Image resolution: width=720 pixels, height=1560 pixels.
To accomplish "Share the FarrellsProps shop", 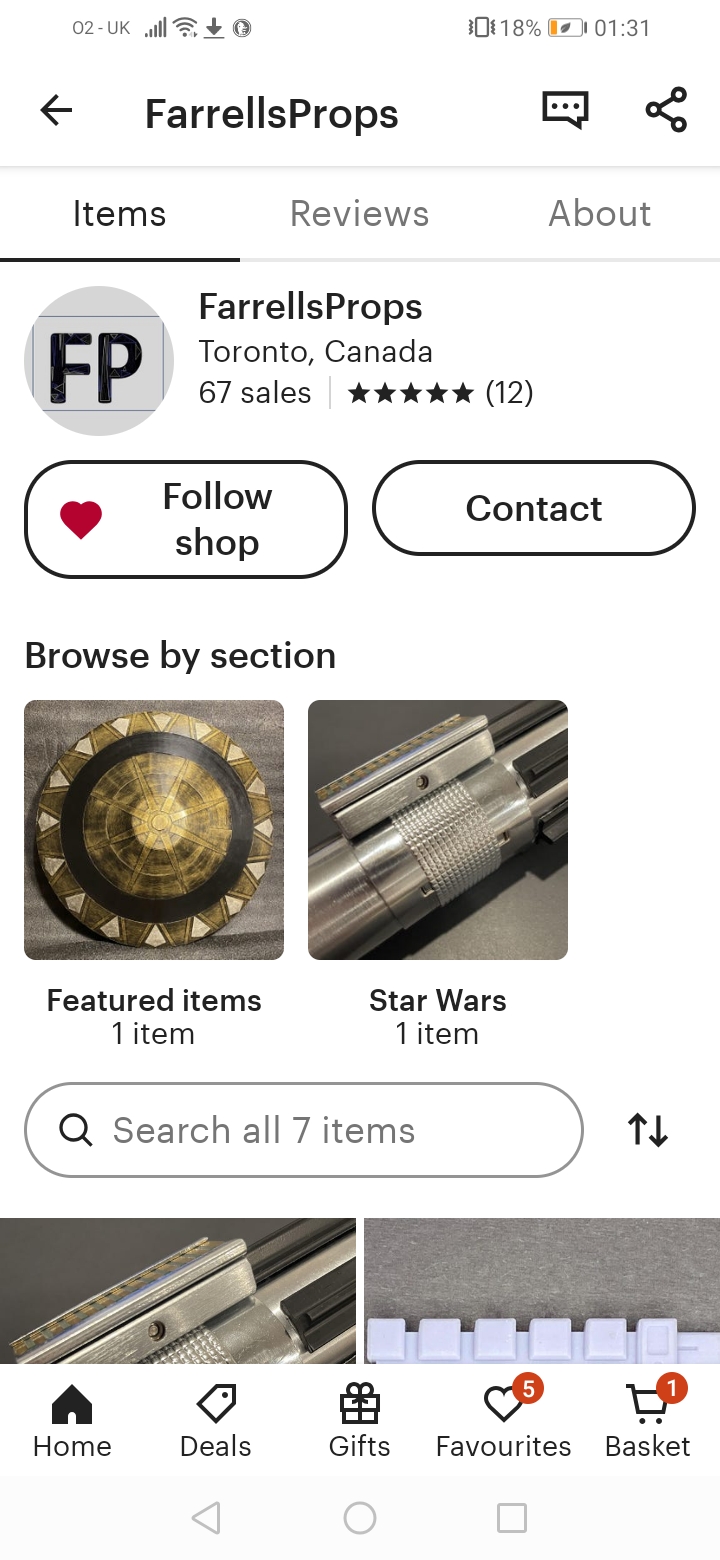I will pos(666,110).
